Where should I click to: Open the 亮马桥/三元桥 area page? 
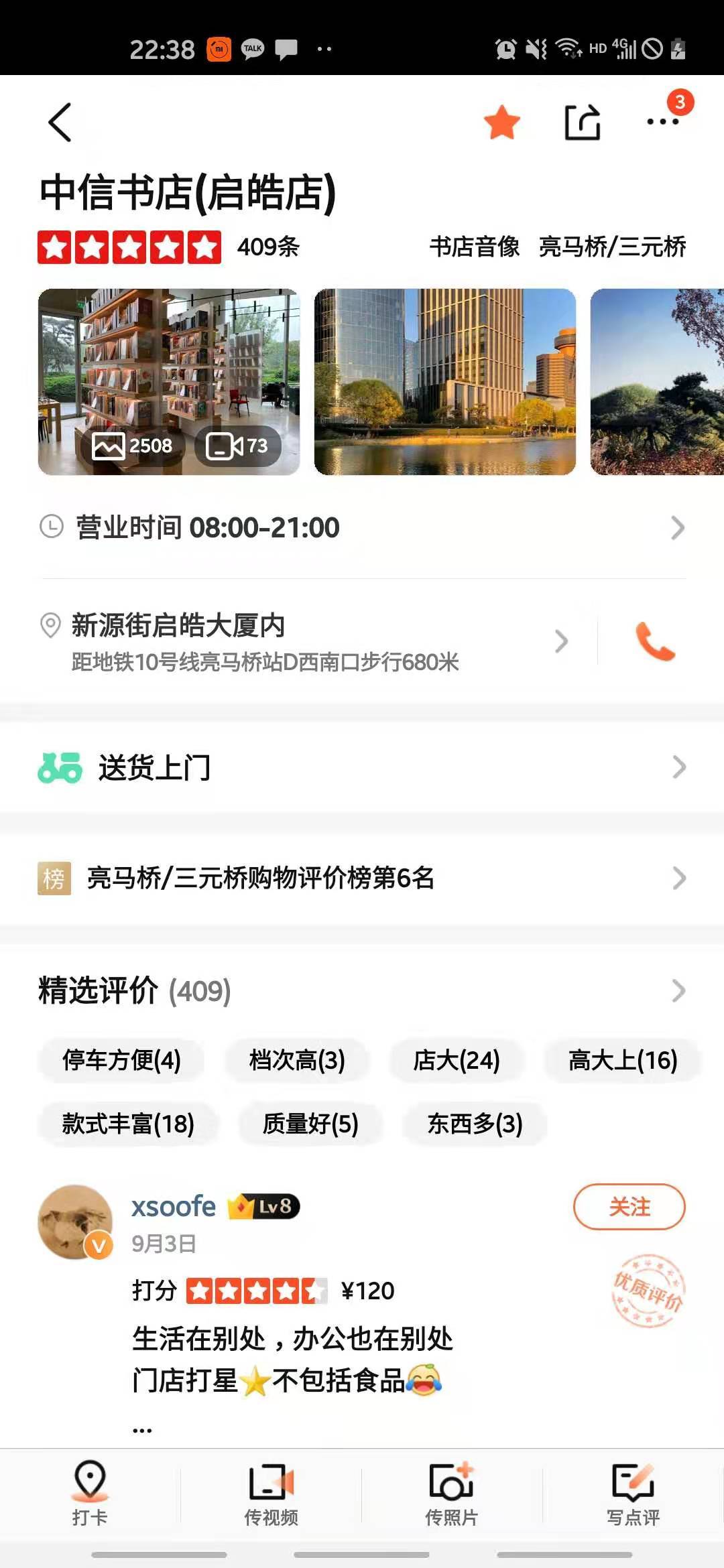[x=612, y=247]
